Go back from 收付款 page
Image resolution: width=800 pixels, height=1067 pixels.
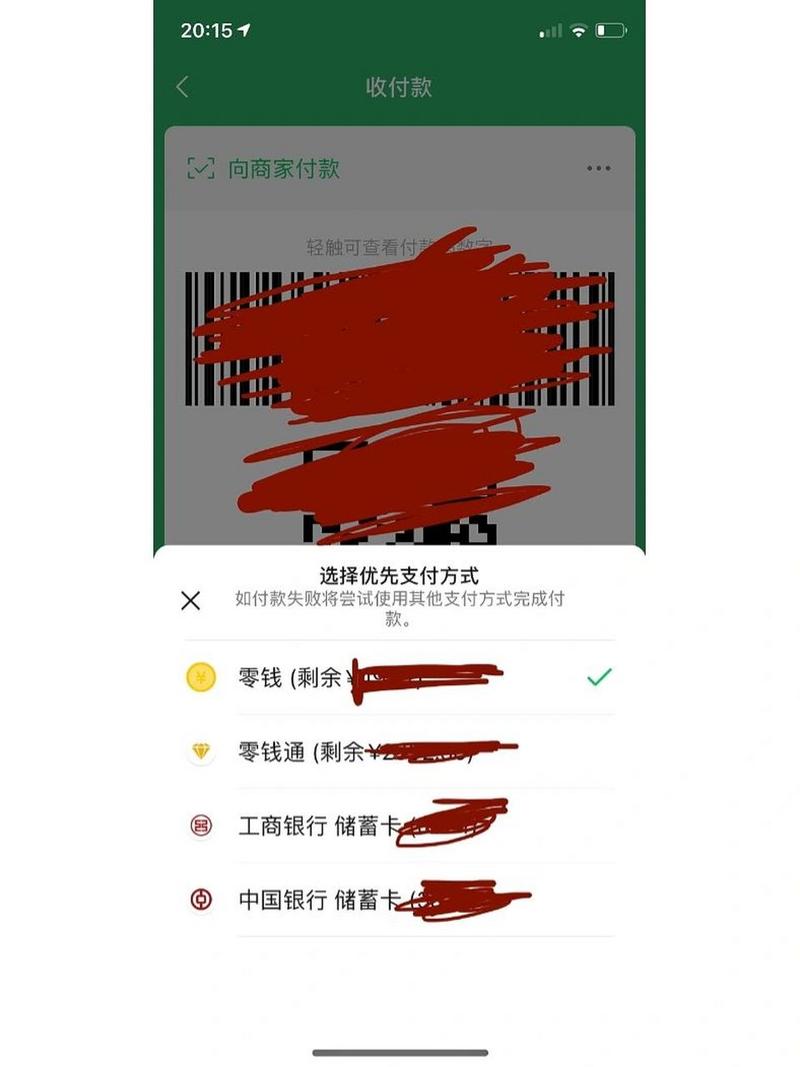182,87
